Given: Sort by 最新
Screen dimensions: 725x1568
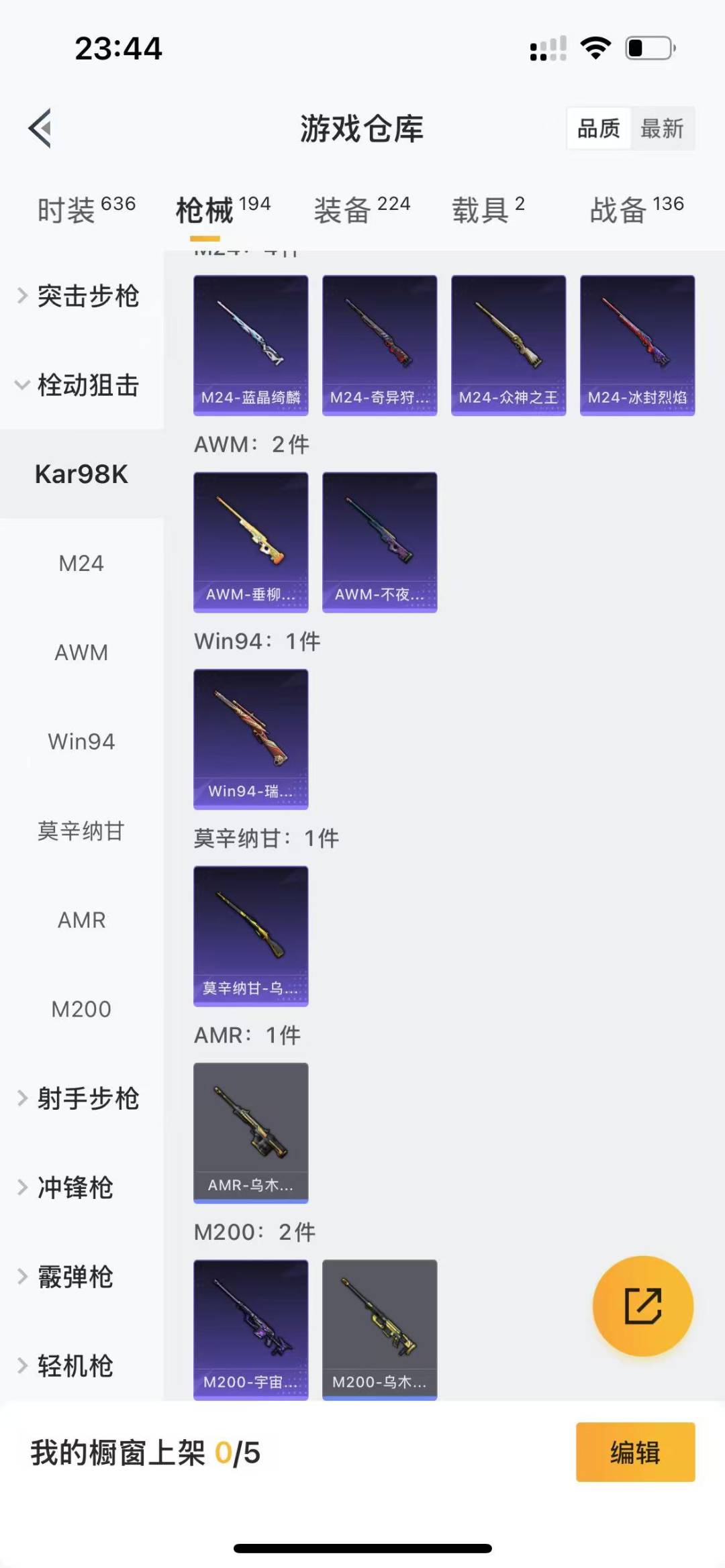Looking at the screenshot, I should point(661,128).
